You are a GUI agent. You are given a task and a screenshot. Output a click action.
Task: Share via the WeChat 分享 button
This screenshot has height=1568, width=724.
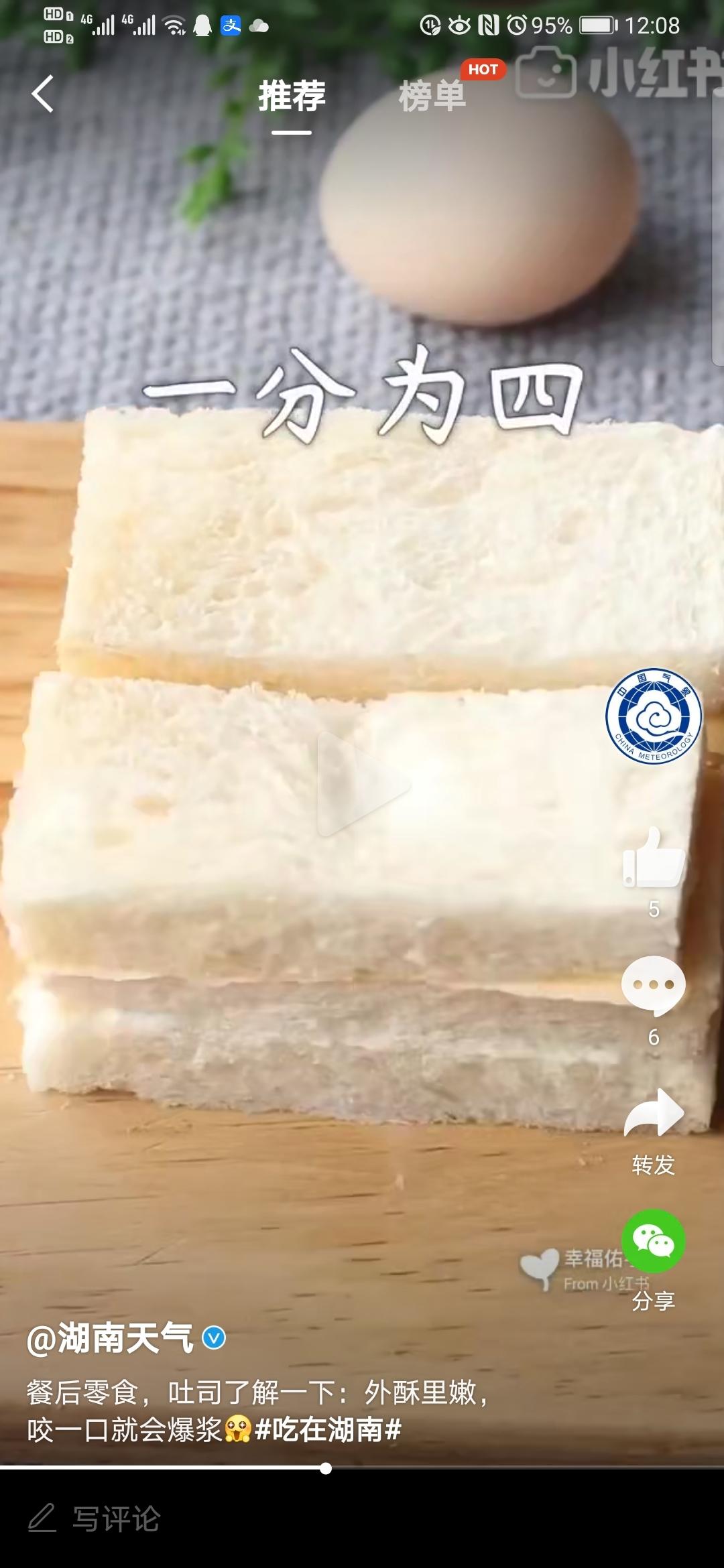654,1241
